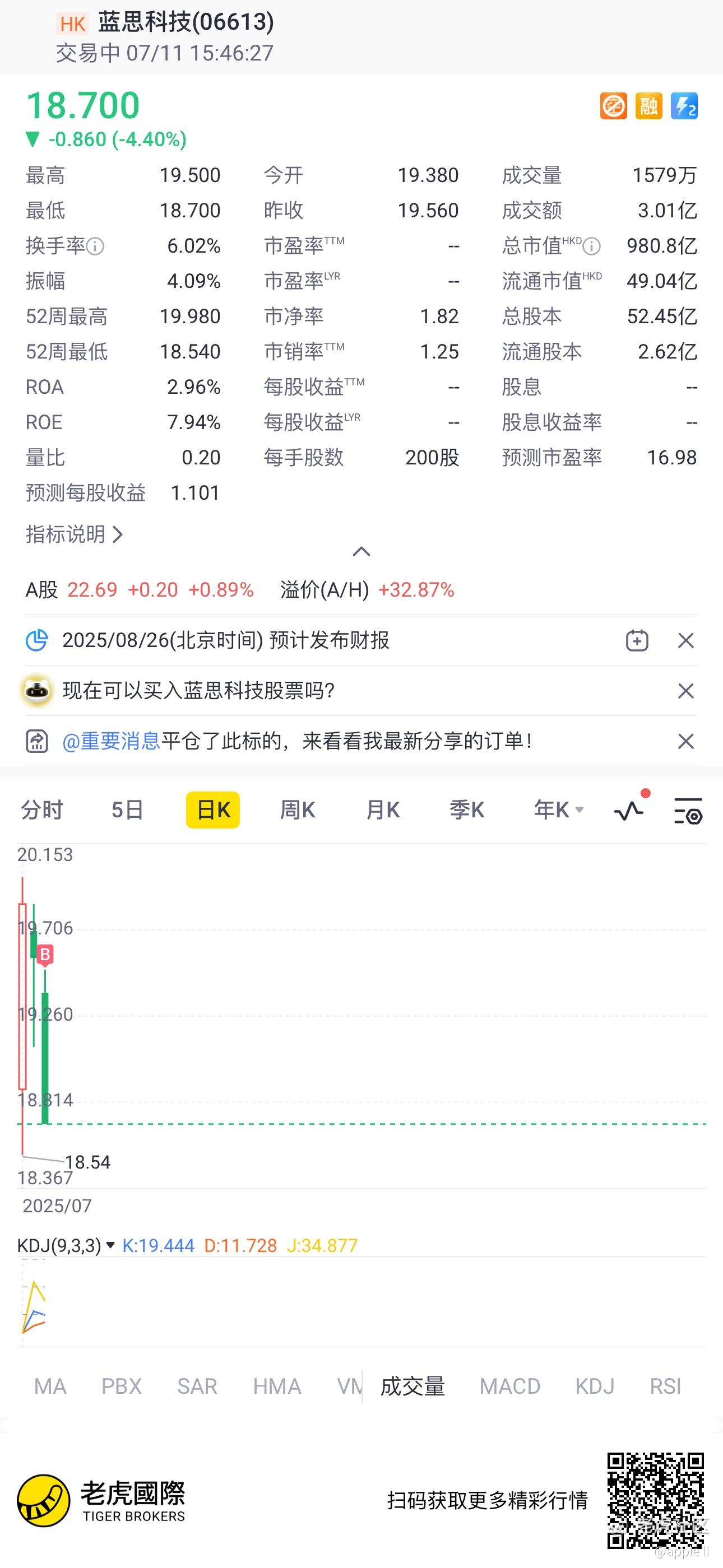Screen dimensions: 723x1568
Task: Dismiss the 预计发布财报 earnings notice
Action: pos(686,640)
